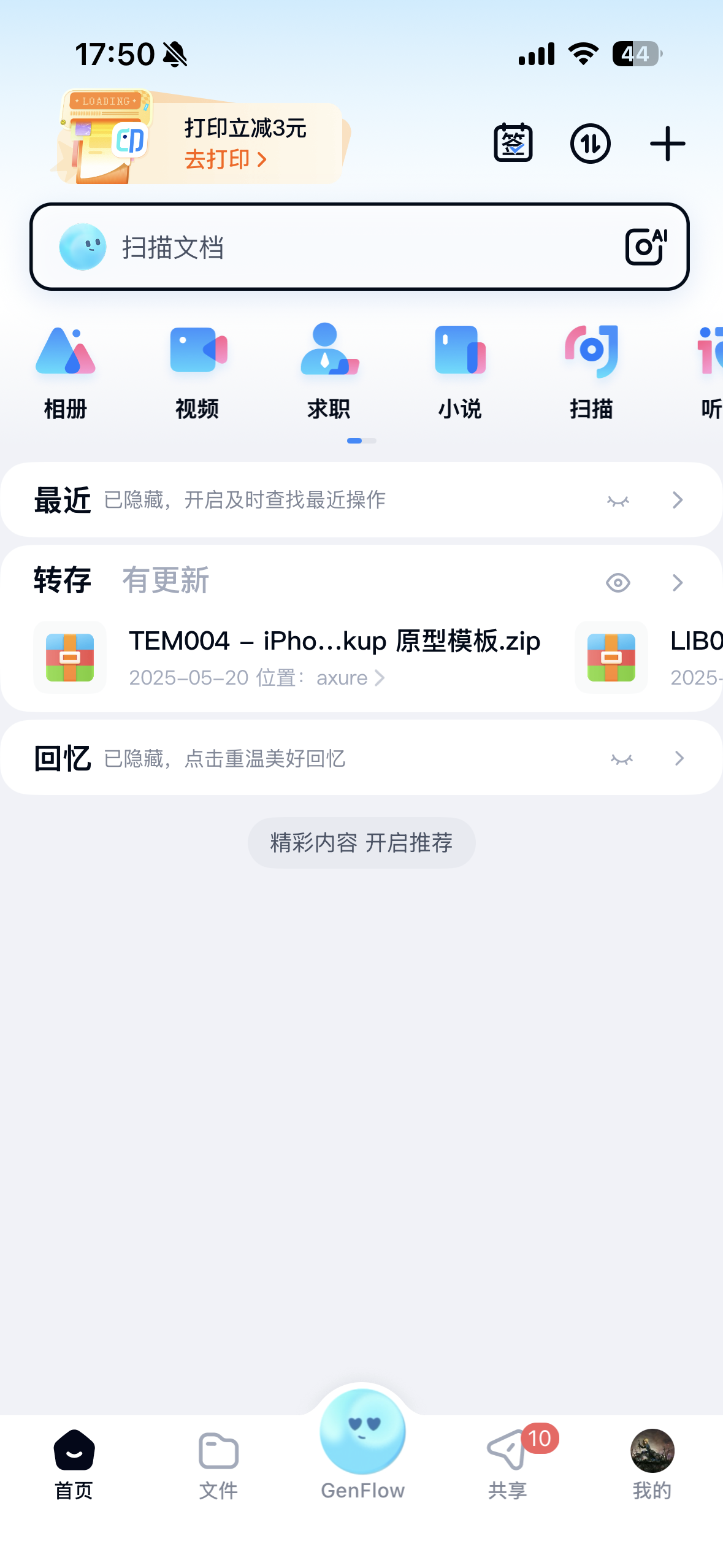Open the transfer list icon
723x1568 pixels.
tap(590, 144)
